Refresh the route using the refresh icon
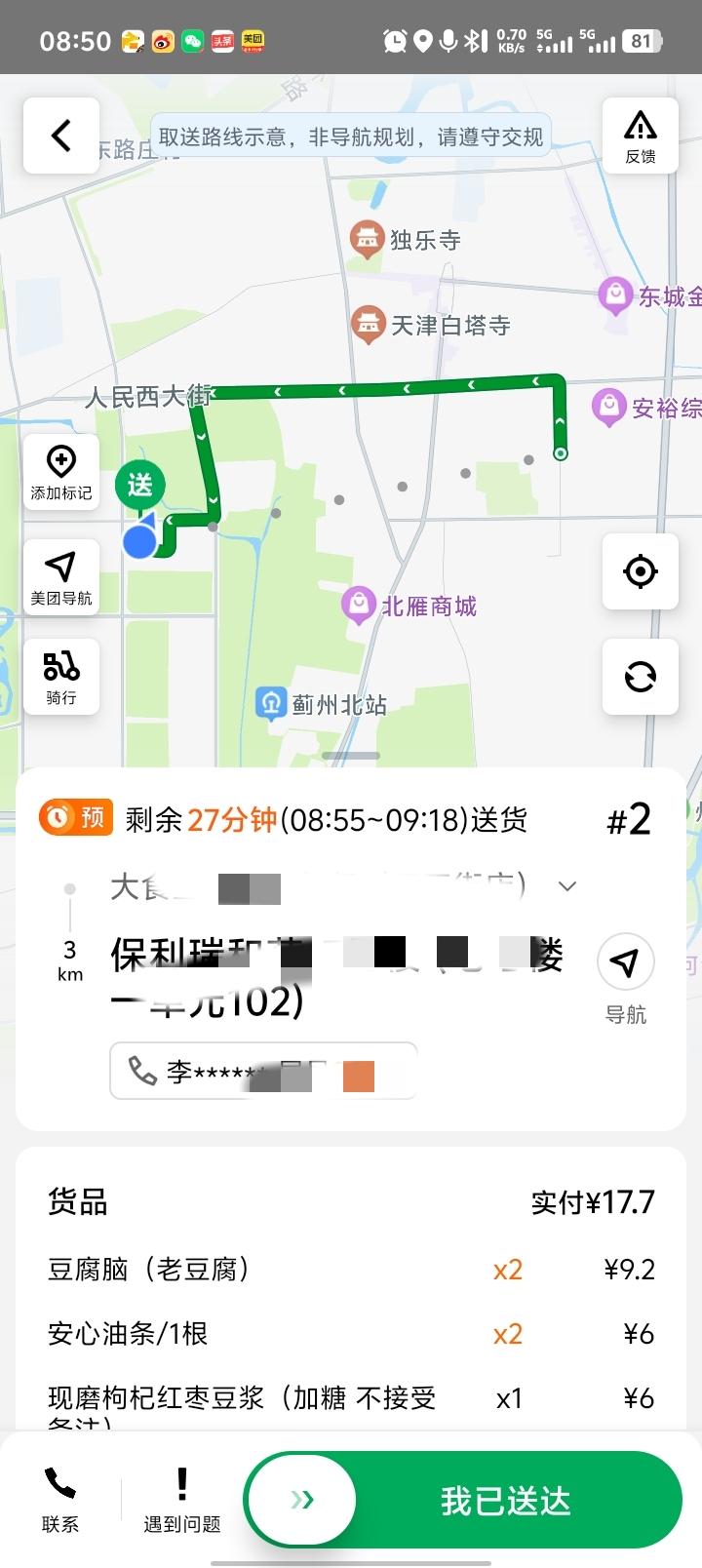 pos(640,677)
